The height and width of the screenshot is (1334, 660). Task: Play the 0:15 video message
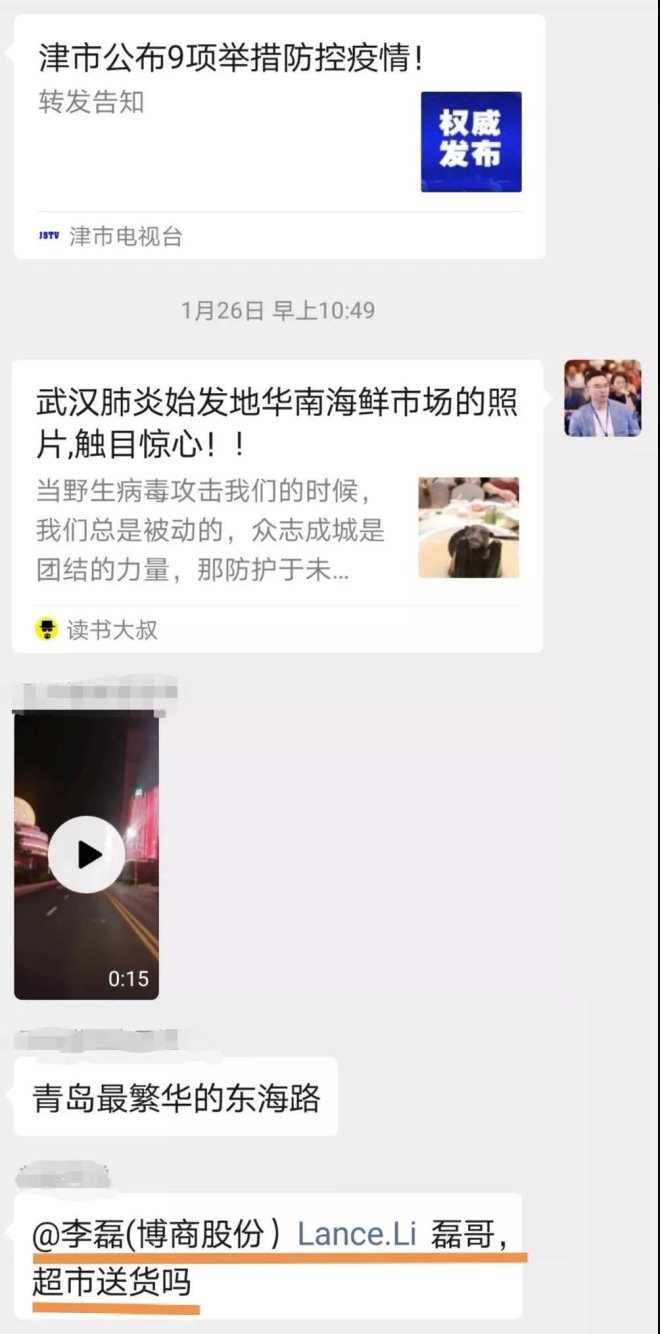(87, 854)
